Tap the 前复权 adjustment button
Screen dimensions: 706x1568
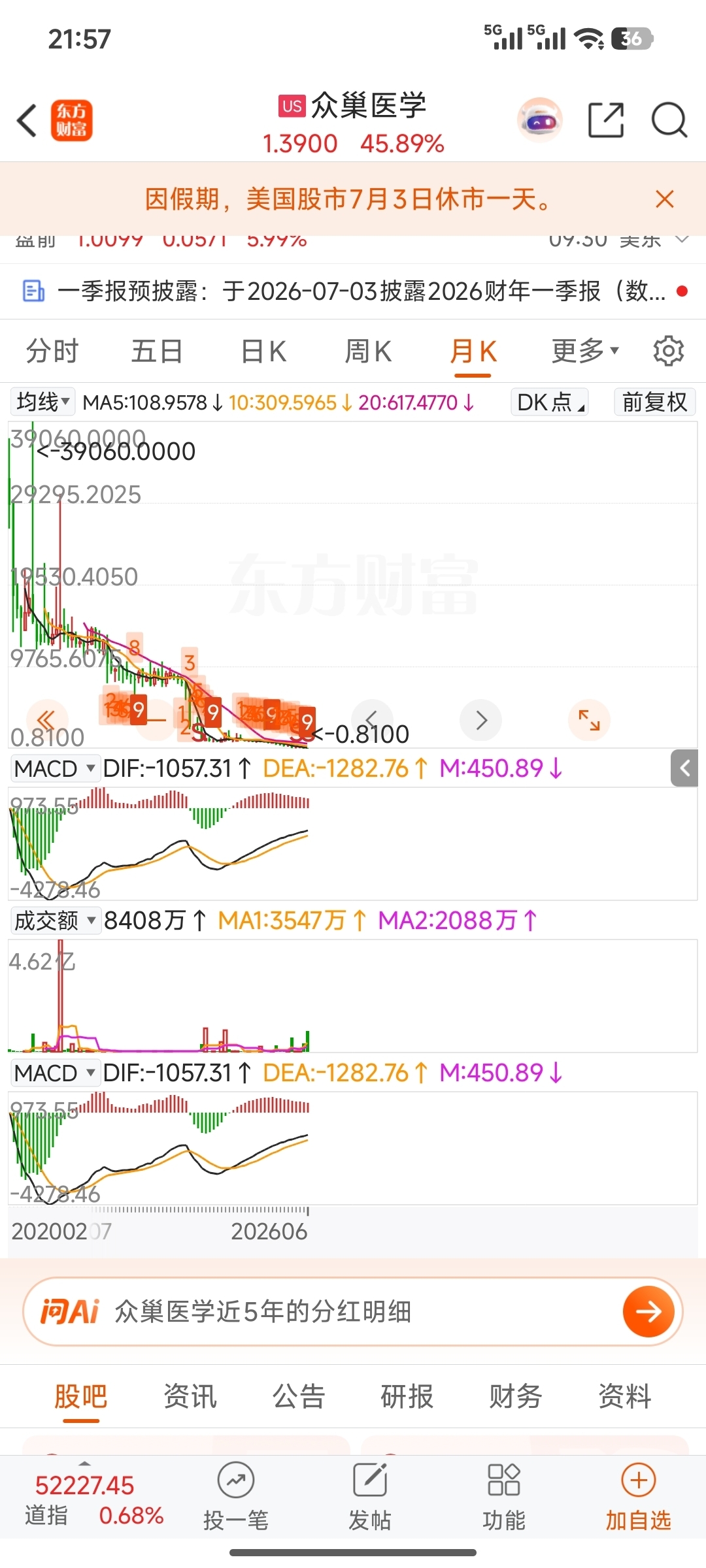click(654, 402)
